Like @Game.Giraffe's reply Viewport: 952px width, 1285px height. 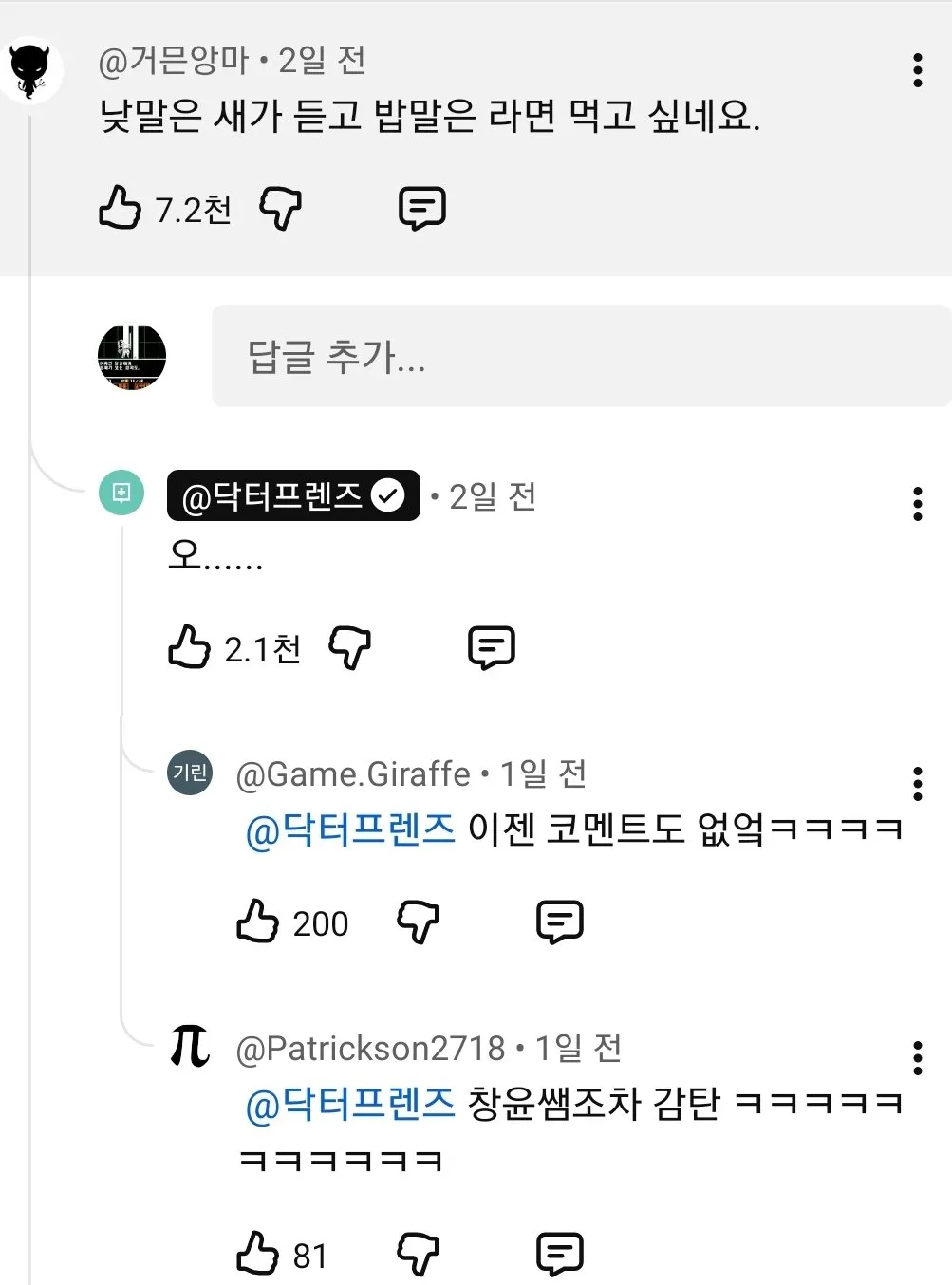(257, 922)
